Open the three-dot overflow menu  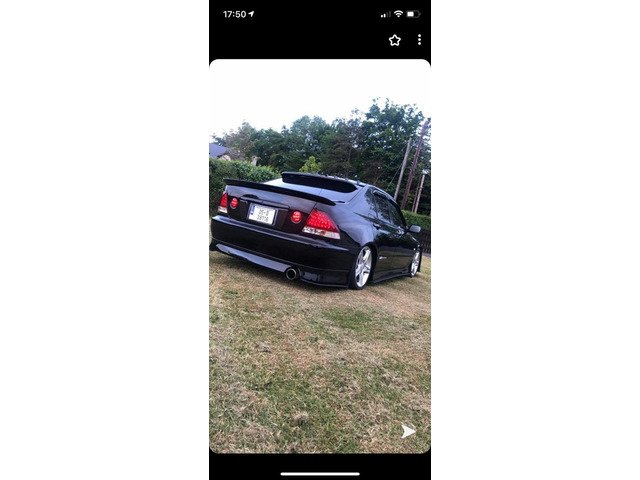419,40
